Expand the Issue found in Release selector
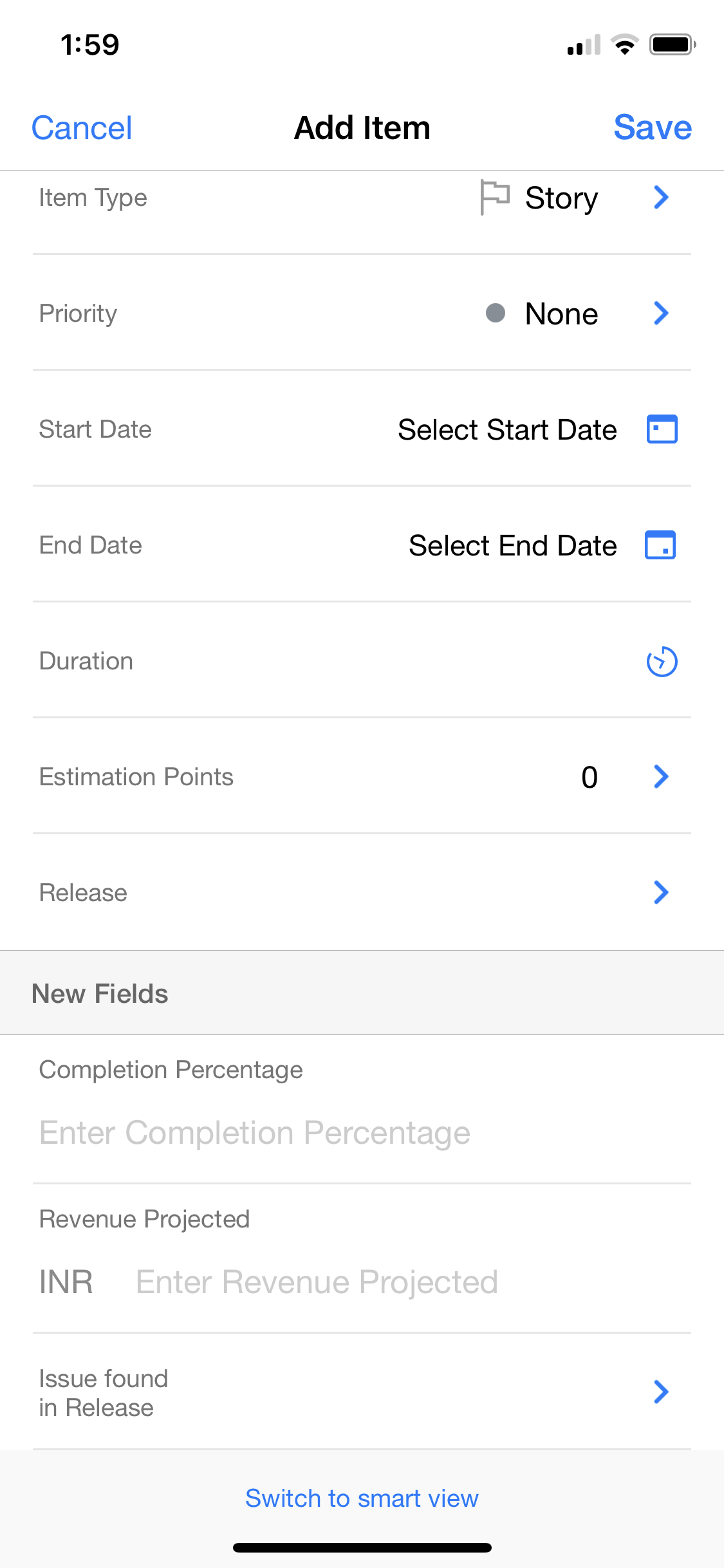 (x=661, y=1392)
